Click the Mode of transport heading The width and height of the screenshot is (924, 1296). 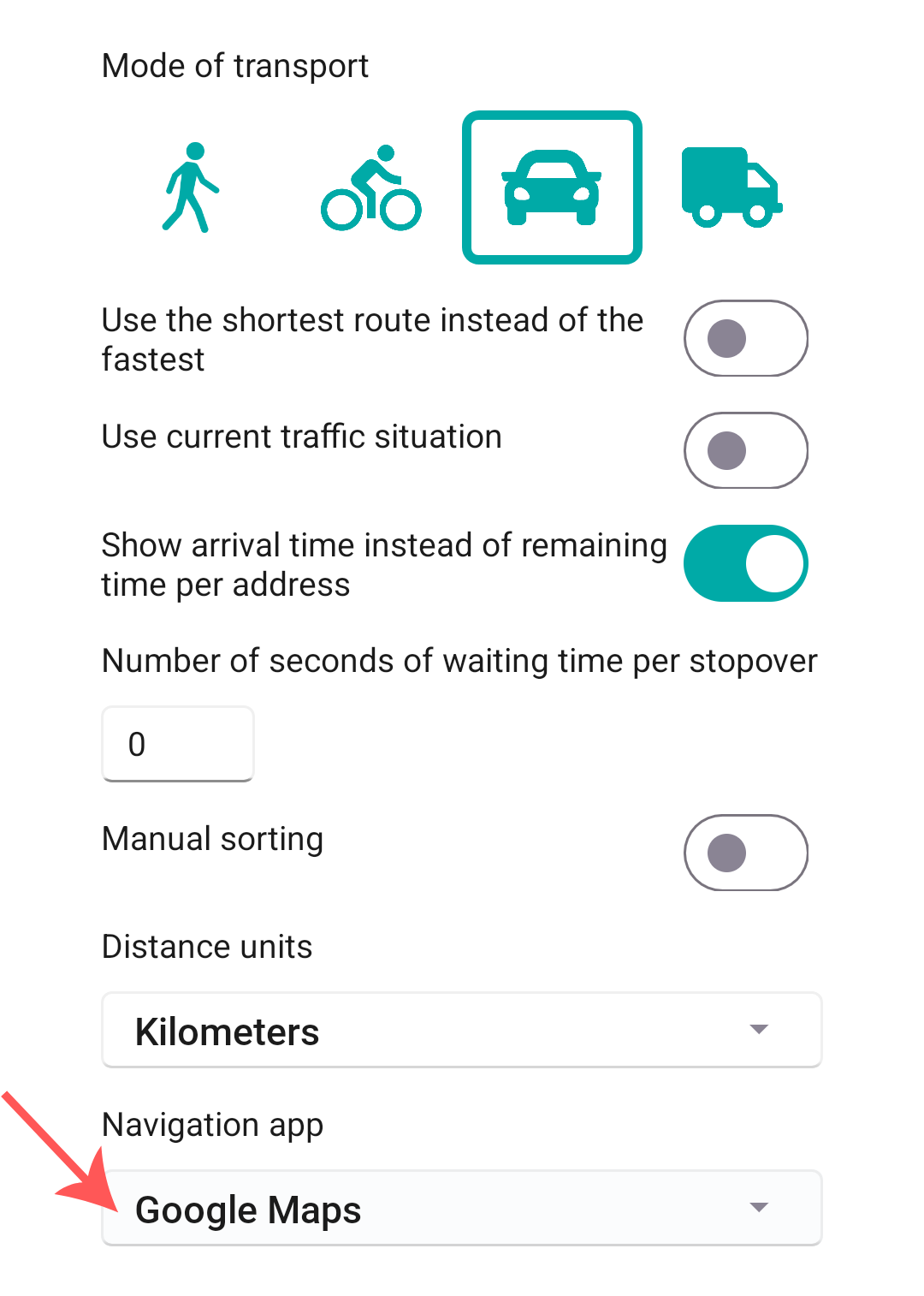coord(234,65)
